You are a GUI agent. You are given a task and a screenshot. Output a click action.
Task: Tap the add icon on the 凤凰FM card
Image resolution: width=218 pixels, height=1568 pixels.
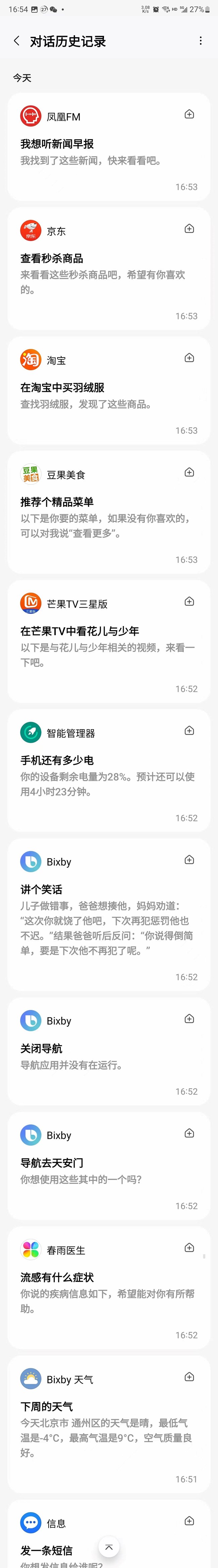[189, 115]
